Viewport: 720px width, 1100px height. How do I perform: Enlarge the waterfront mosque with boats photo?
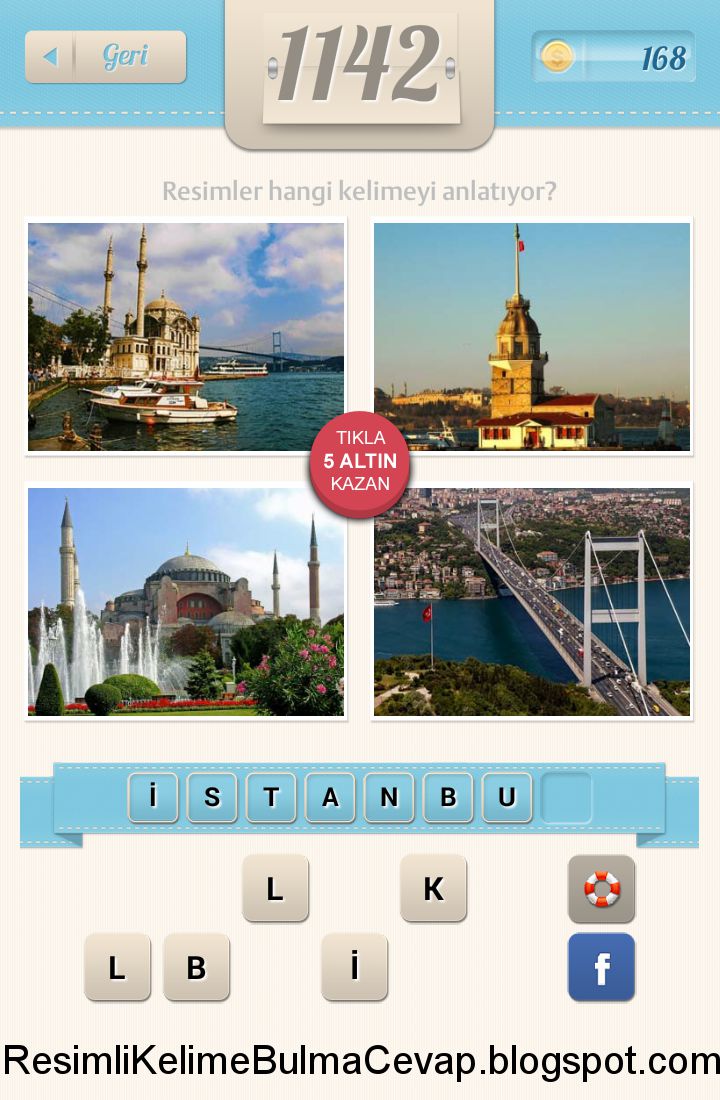pyautogui.click(x=186, y=336)
